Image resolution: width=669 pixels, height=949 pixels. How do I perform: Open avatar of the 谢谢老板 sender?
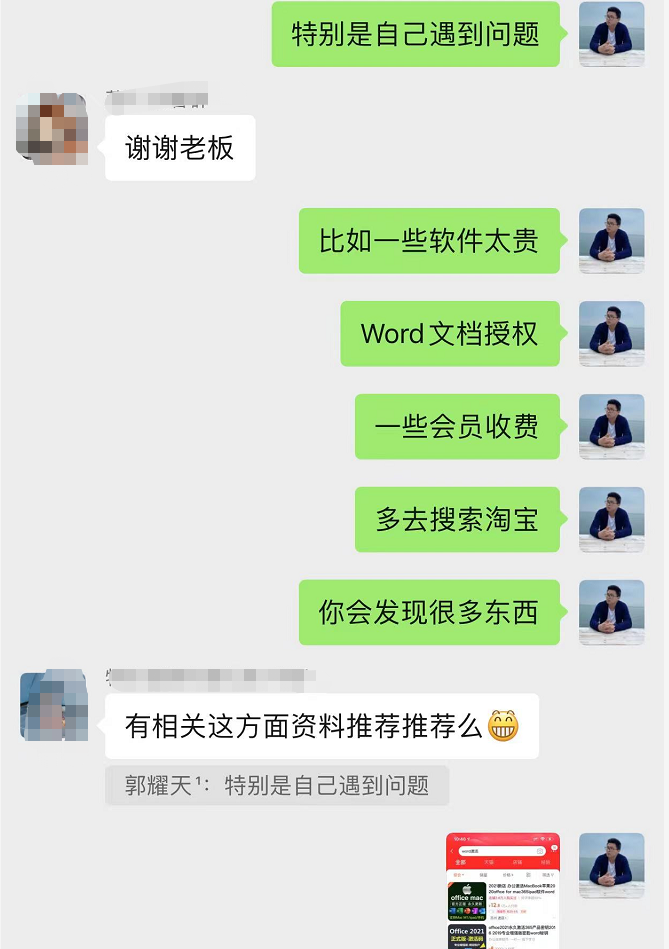tap(52, 128)
